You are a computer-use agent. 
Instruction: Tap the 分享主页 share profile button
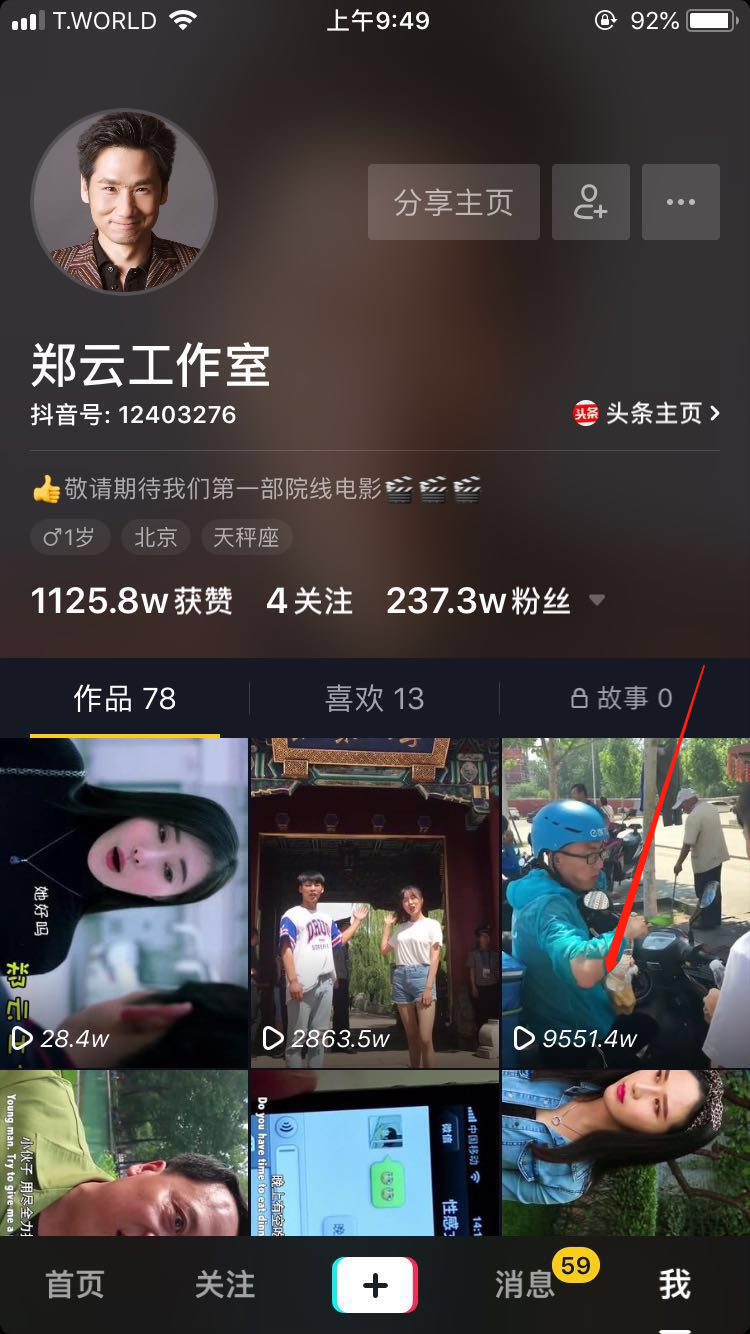coord(453,201)
